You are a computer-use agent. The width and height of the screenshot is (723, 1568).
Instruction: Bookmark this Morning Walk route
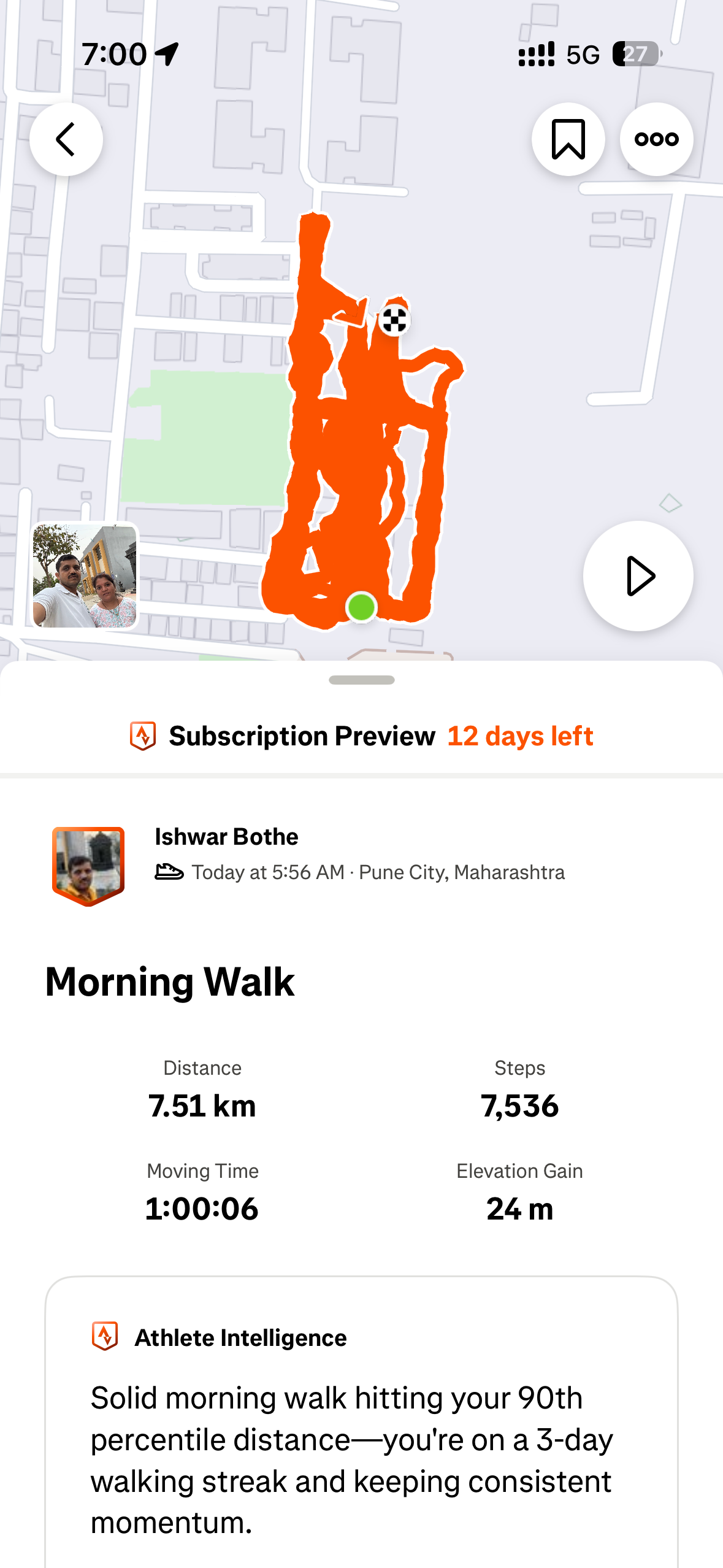coord(568,139)
